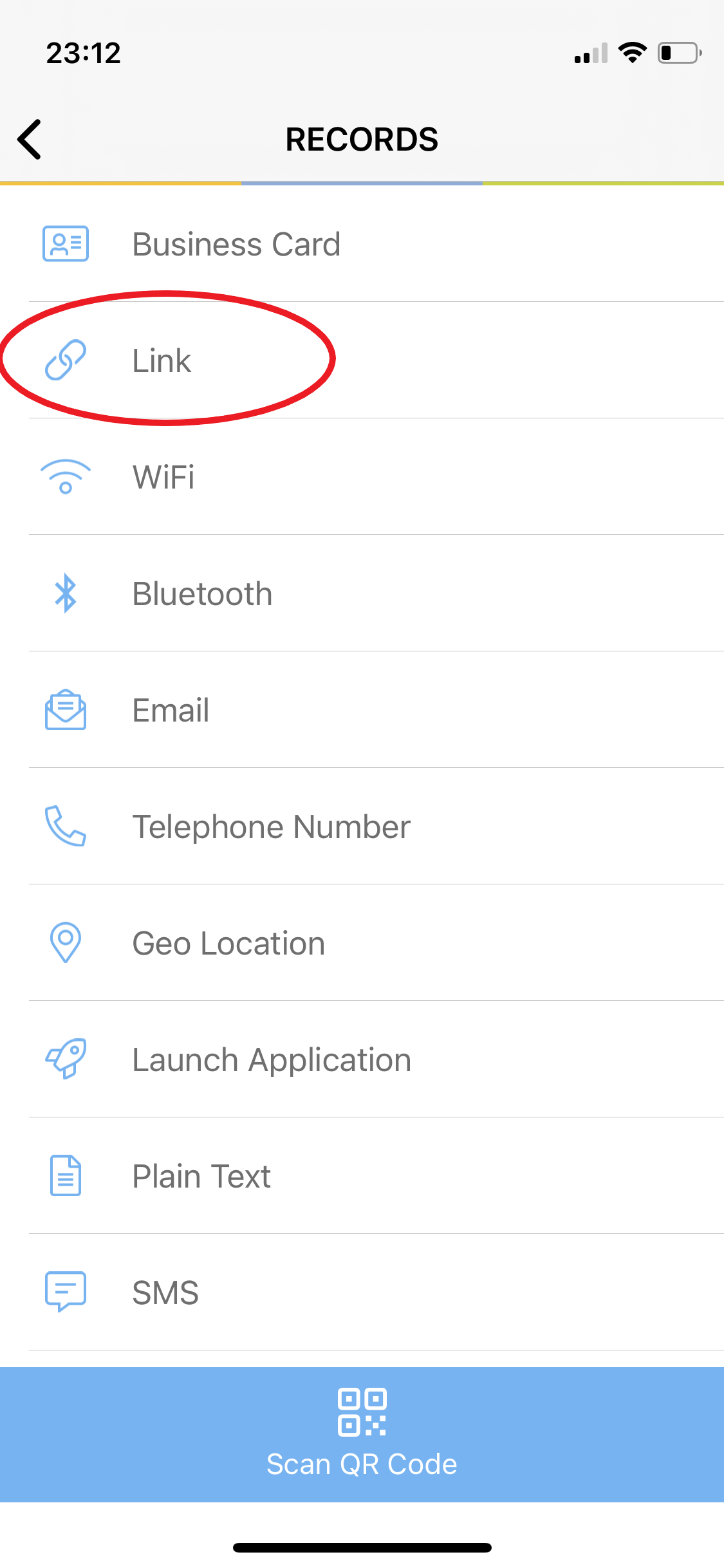This screenshot has width=724, height=1568.
Task: Select the Email record type
Action: point(171,711)
